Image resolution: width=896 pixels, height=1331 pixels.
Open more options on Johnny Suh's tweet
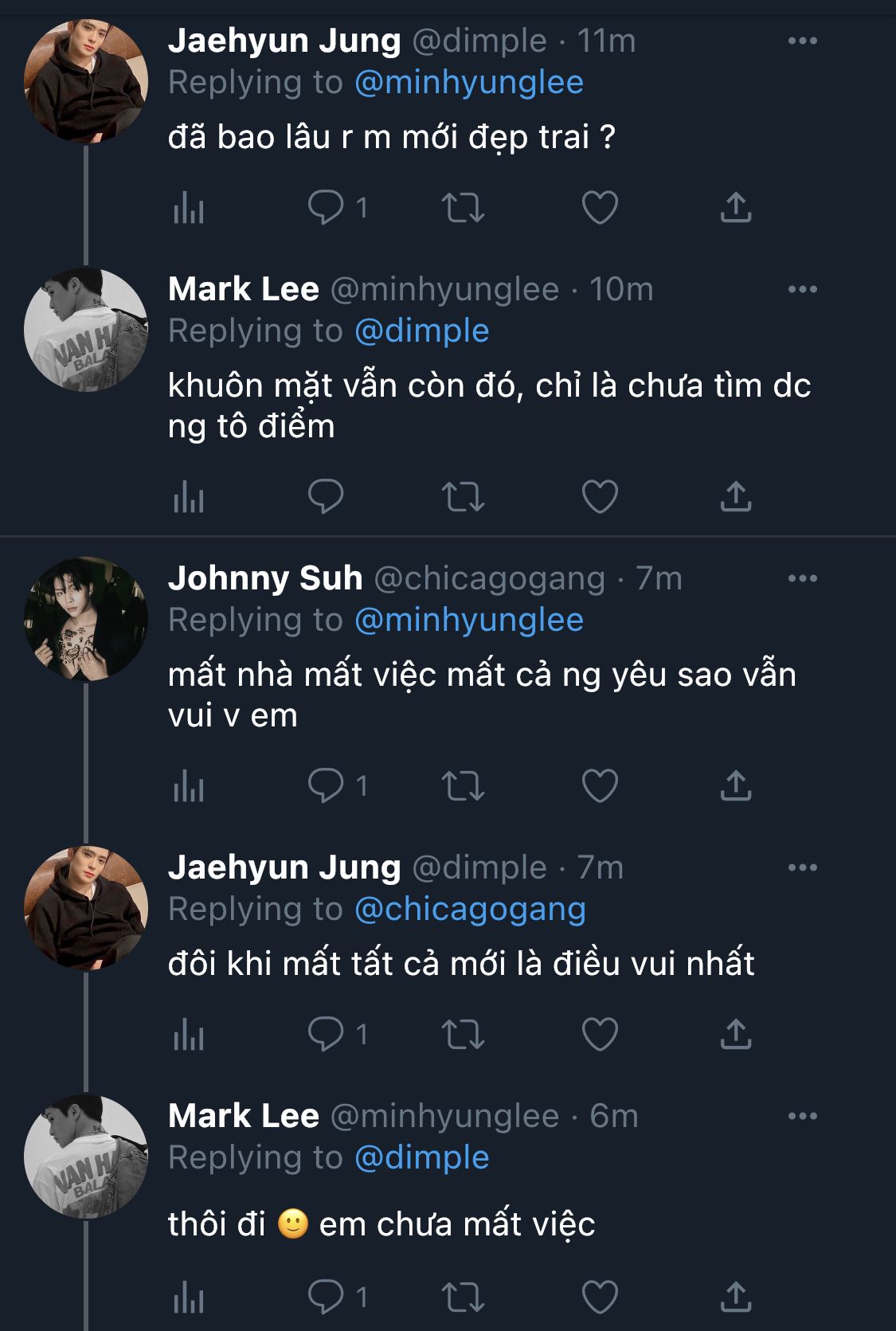tap(802, 578)
